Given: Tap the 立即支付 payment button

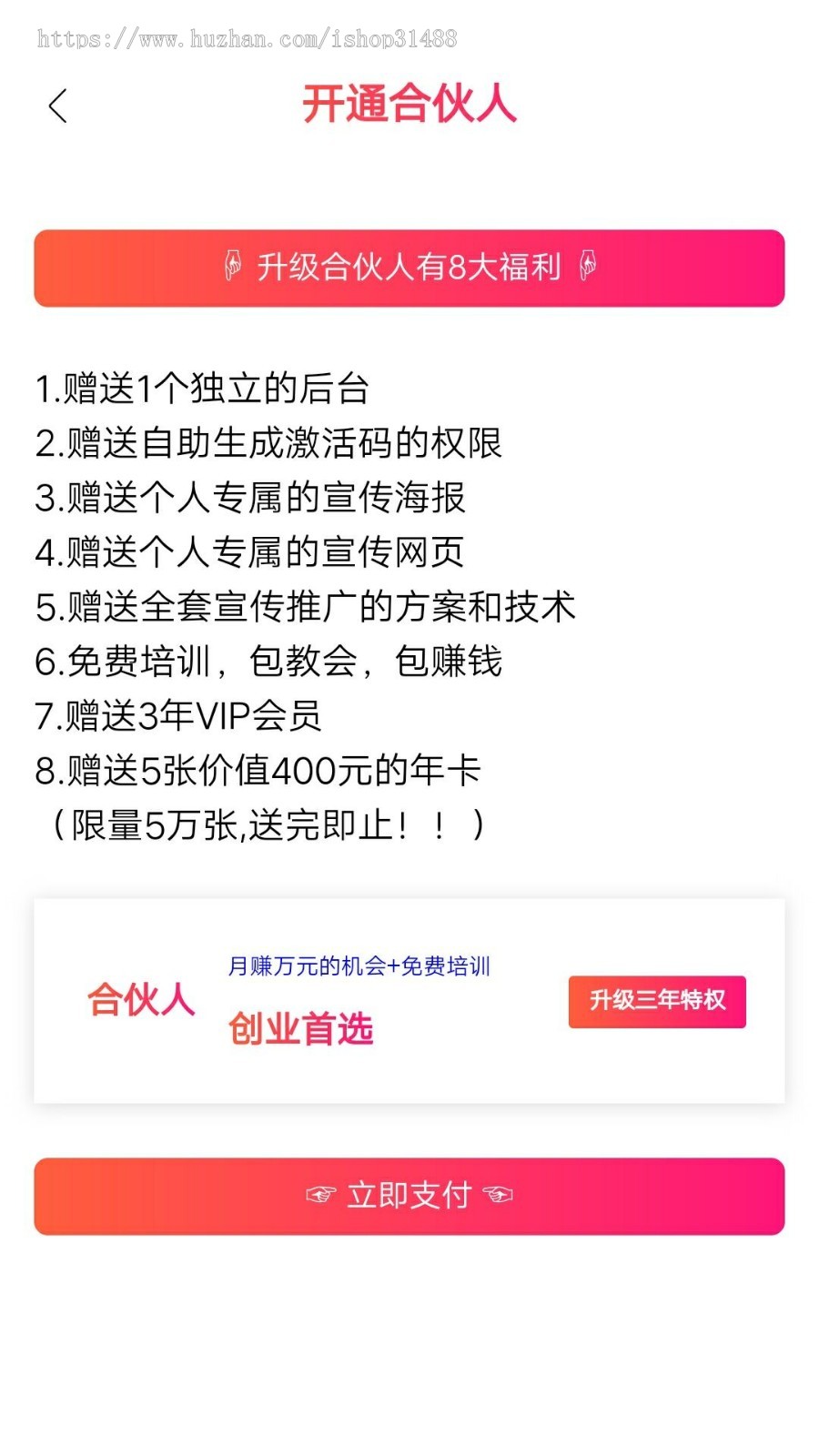Looking at the screenshot, I should tap(409, 1196).
